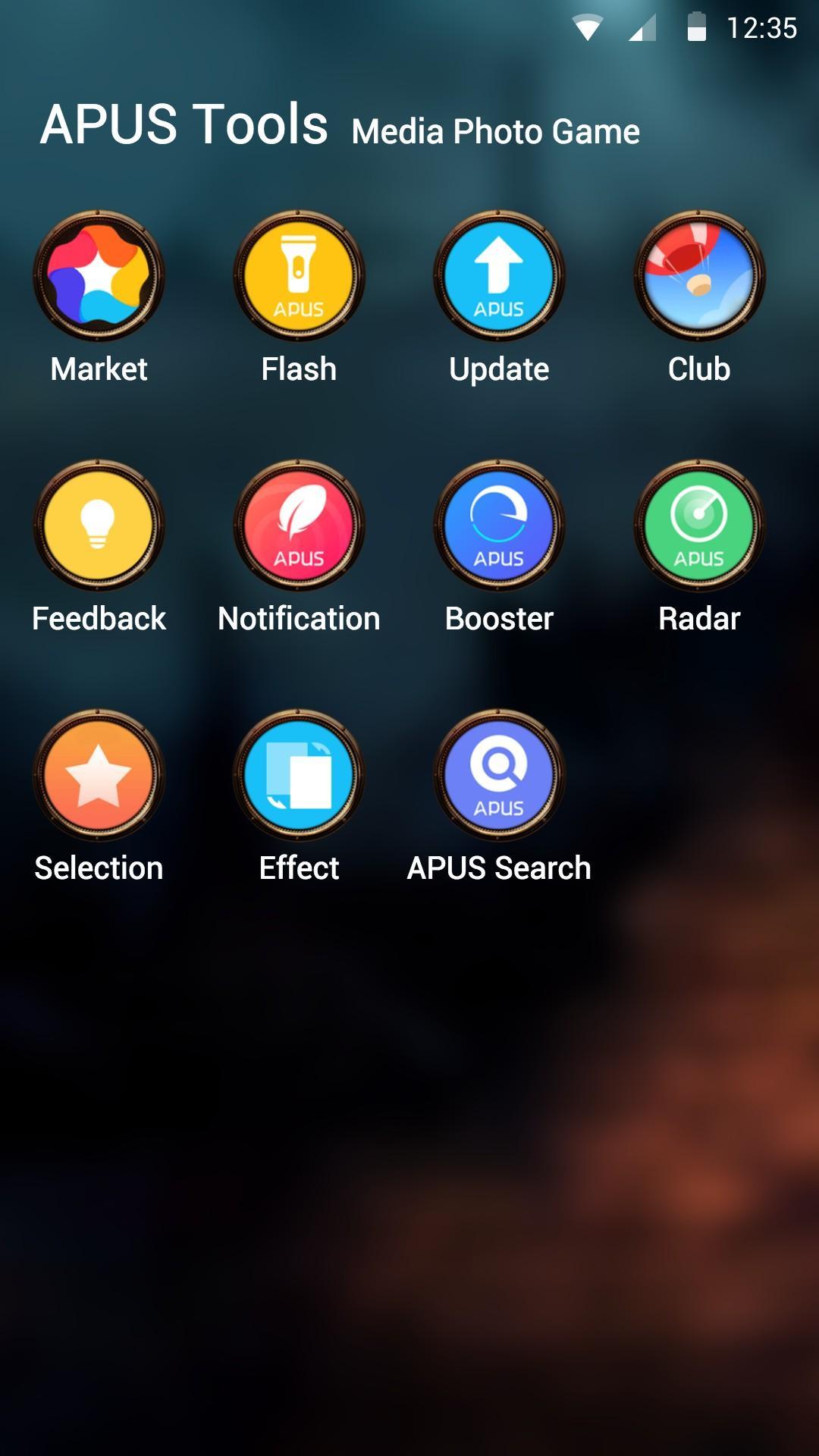Open the APUS Market app

click(98, 277)
